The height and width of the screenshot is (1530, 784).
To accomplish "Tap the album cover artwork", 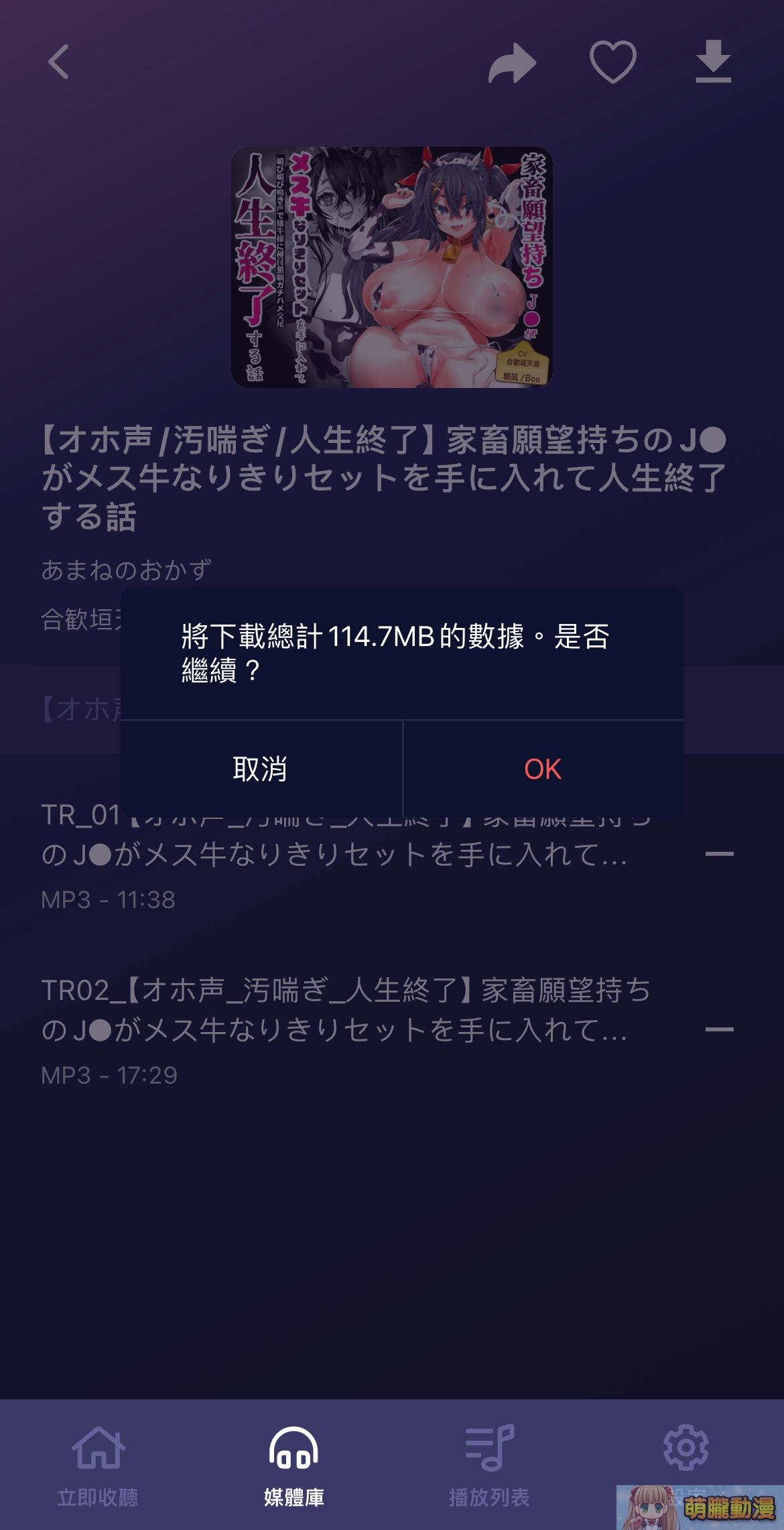I will coord(392,268).
